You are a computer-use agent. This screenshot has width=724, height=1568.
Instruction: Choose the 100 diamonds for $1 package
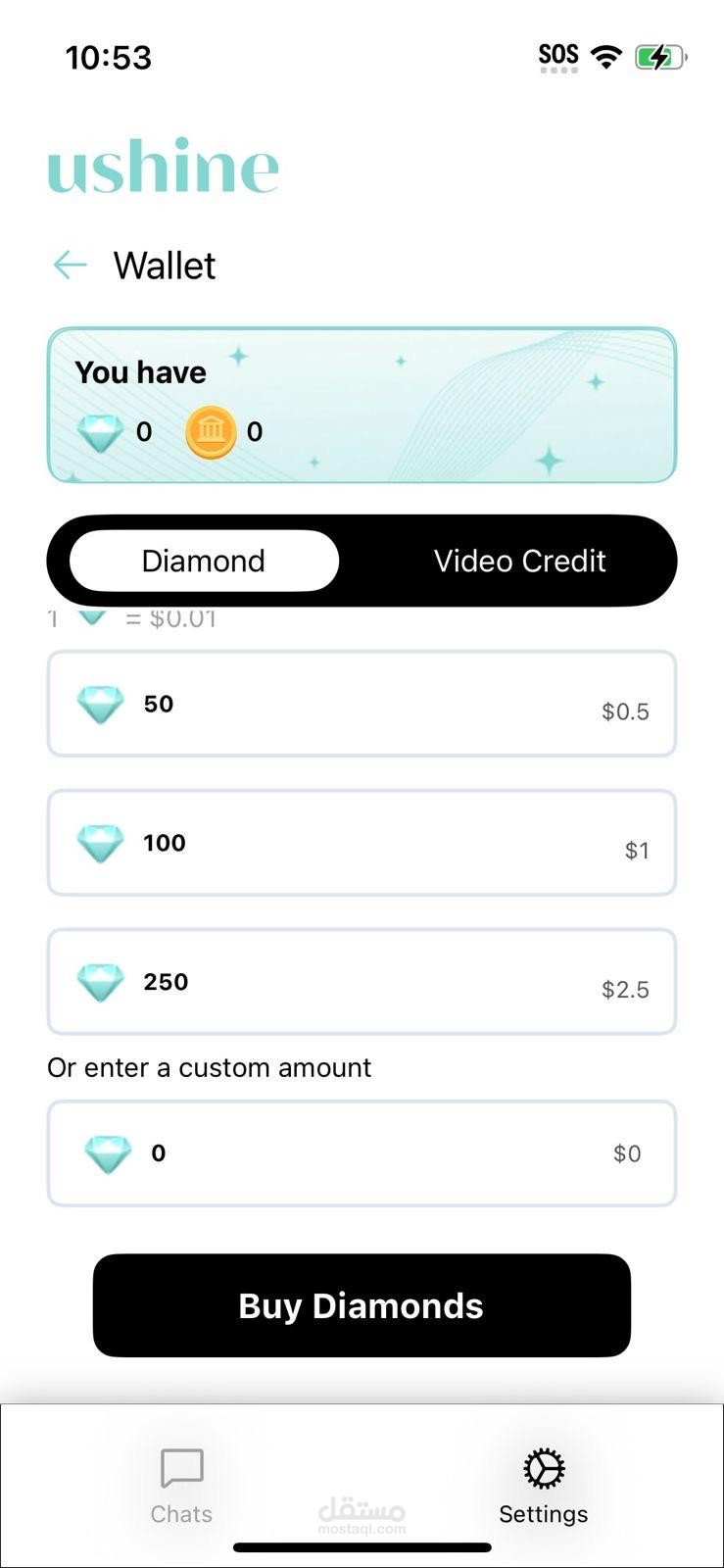(x=362, y=843)
